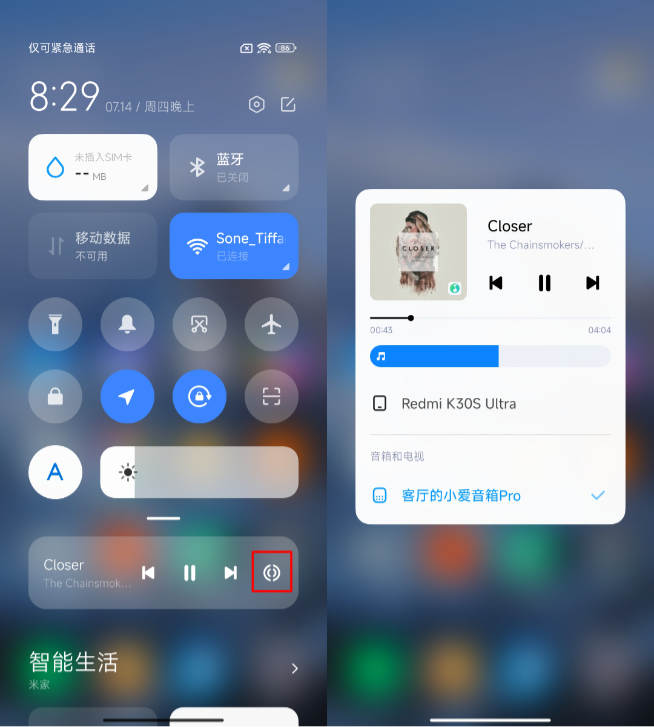
Task: Open the audio output icon on the media card
Action: 271,572
